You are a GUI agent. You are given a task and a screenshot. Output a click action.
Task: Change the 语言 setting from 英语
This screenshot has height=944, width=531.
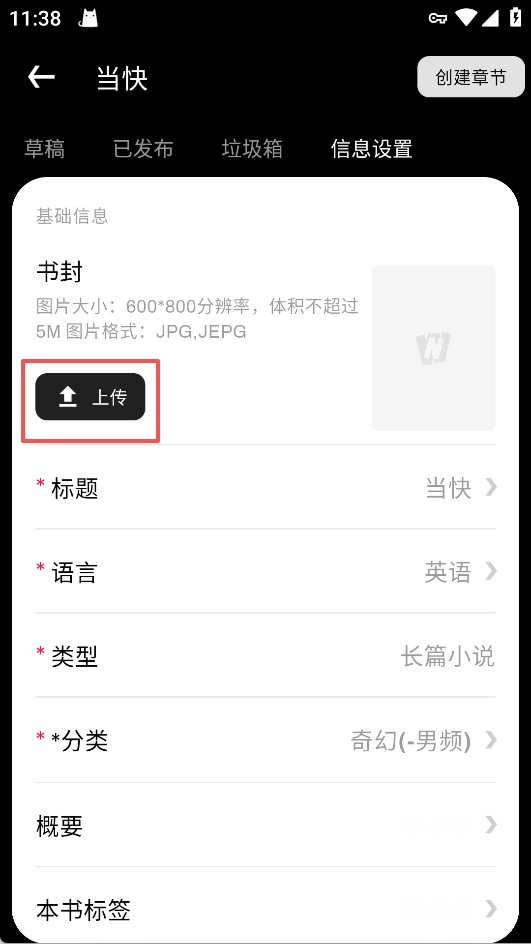[x=266, y=572]
